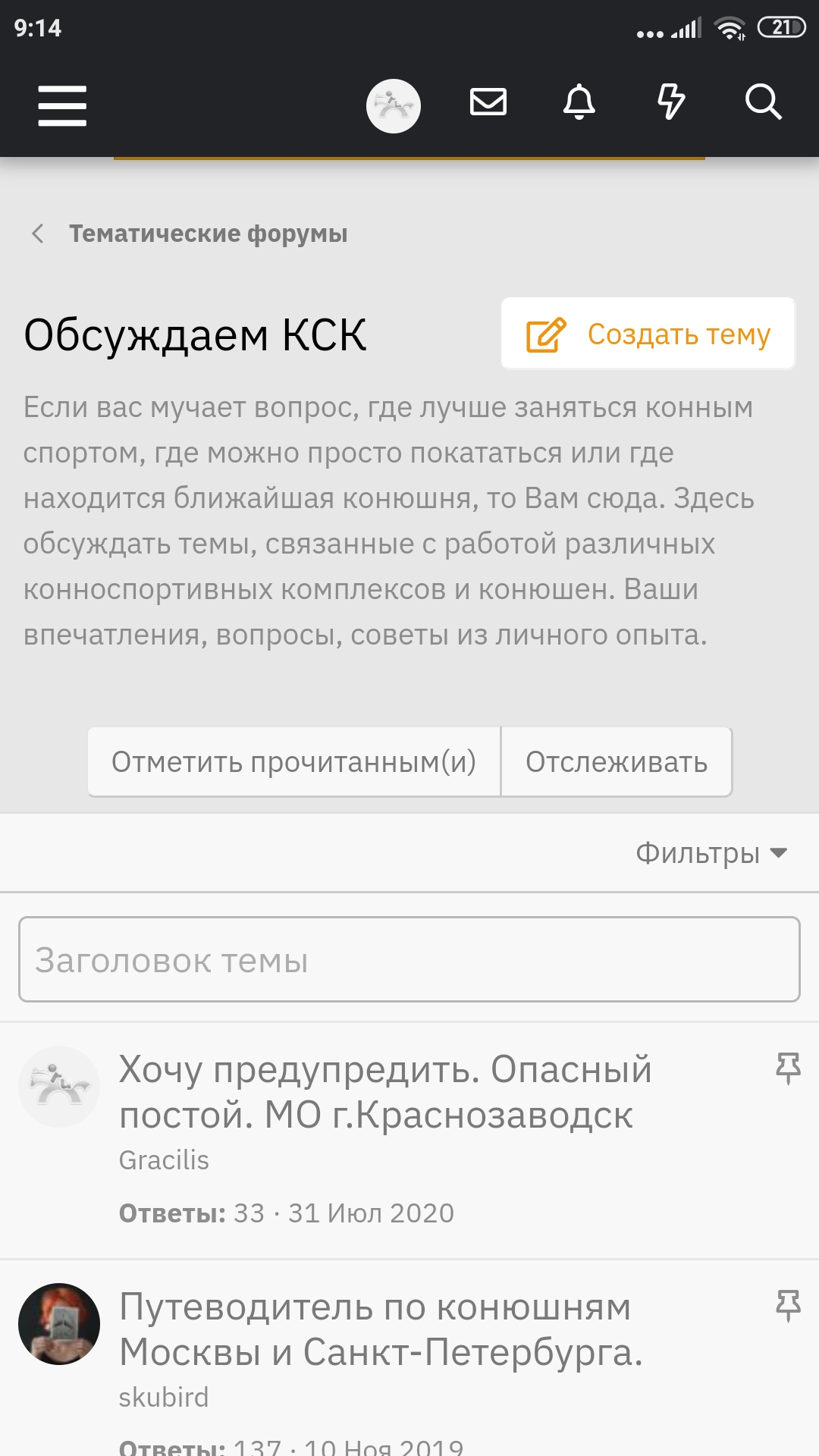Focus the Заголовок темы input field
The height and width of the screenshot is (1456, 819).
pos(409,959)
